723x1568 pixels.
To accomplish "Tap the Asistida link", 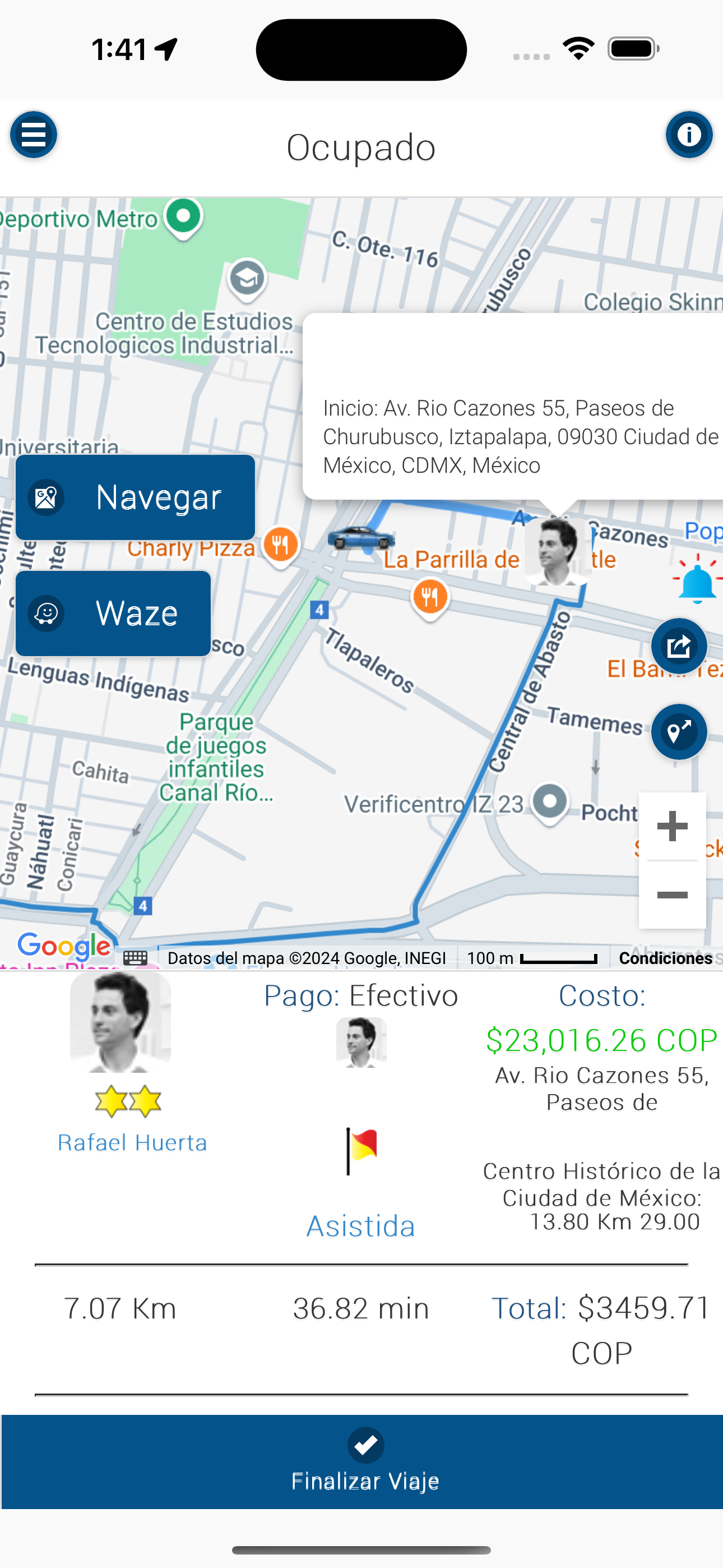I will [361, 1225].
